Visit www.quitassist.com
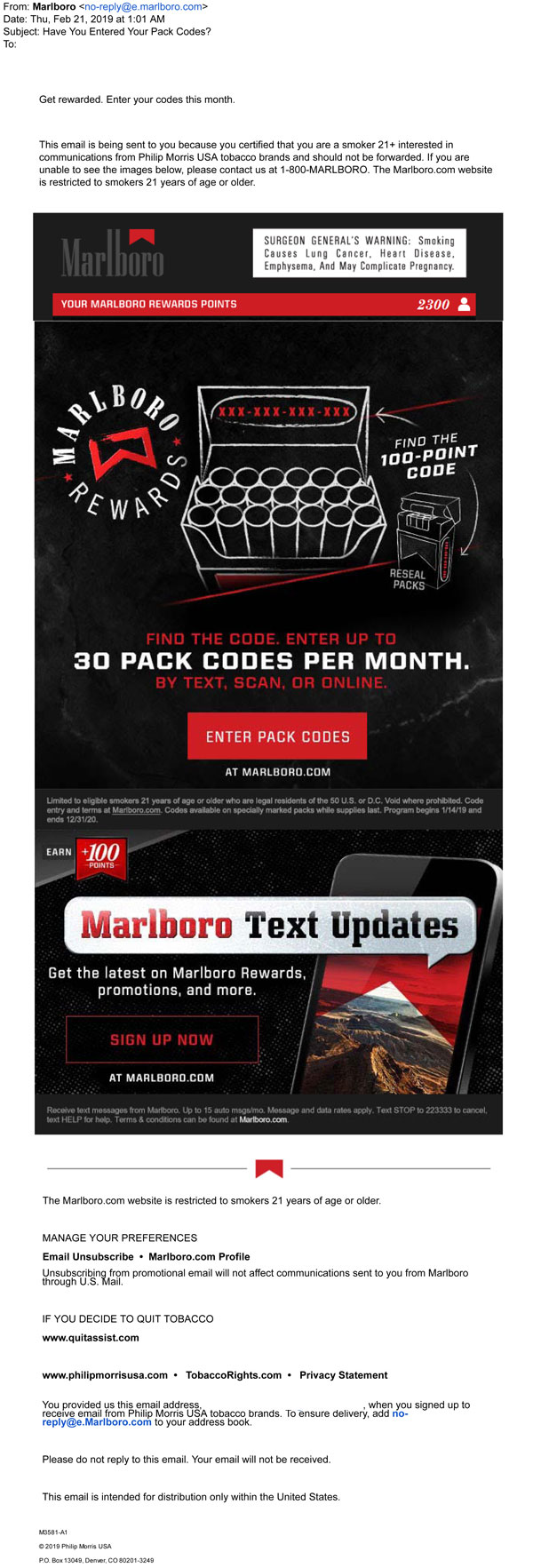The image size is (533, 1568). pos(91,1337)
